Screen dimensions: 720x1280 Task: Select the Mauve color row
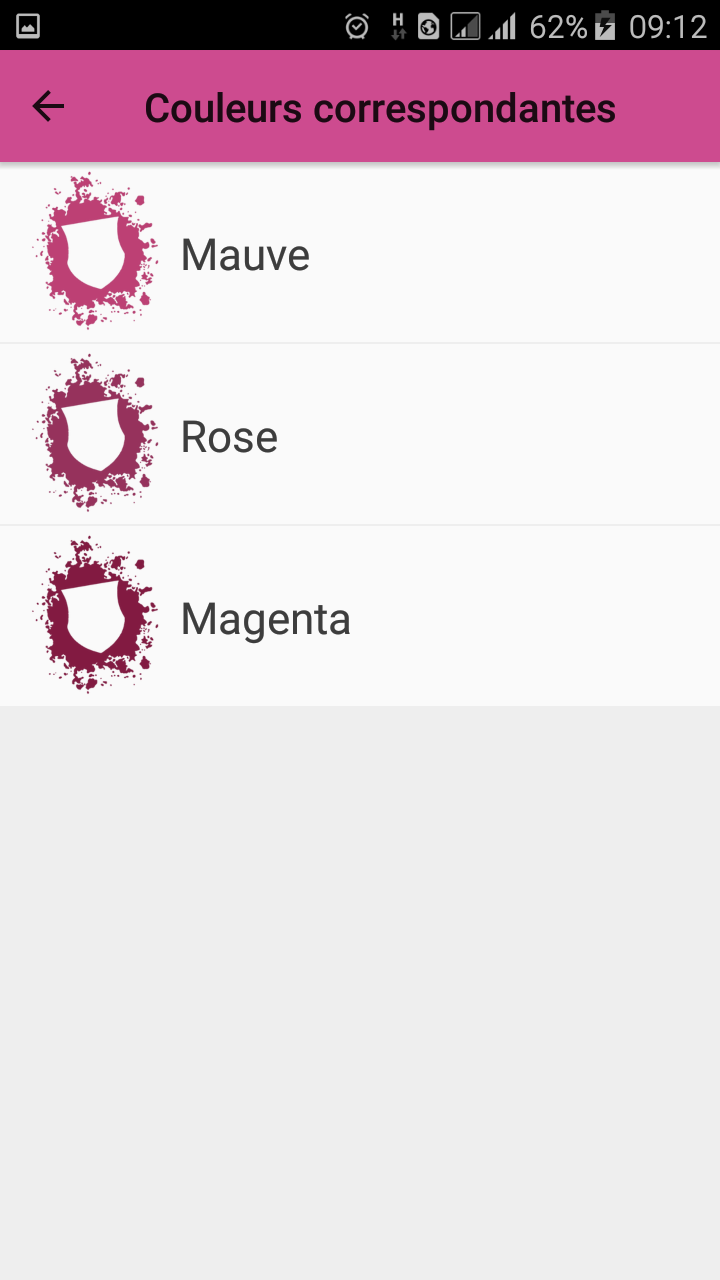click(360, 253)
